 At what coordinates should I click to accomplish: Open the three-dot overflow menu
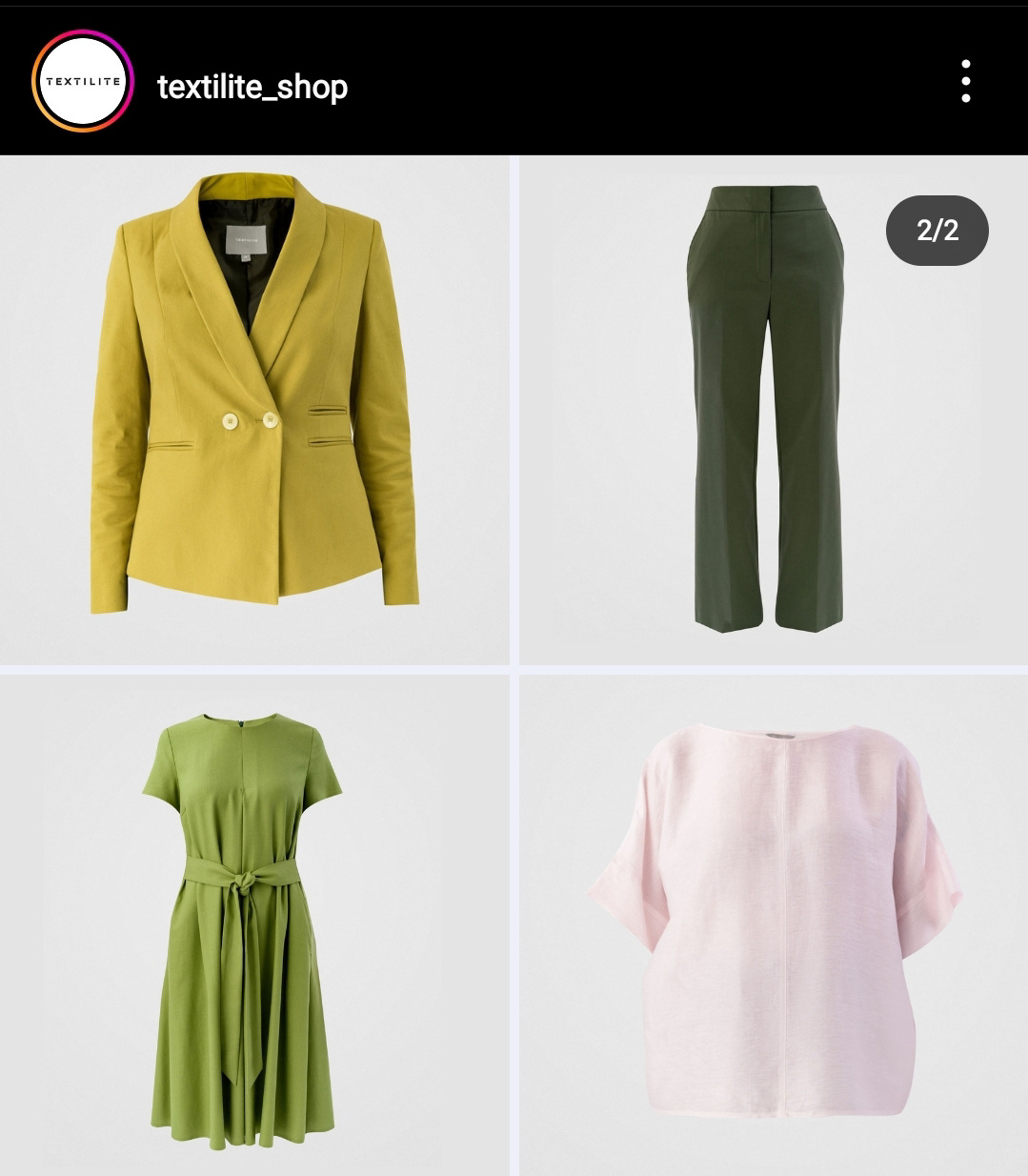tap(965, 82)
